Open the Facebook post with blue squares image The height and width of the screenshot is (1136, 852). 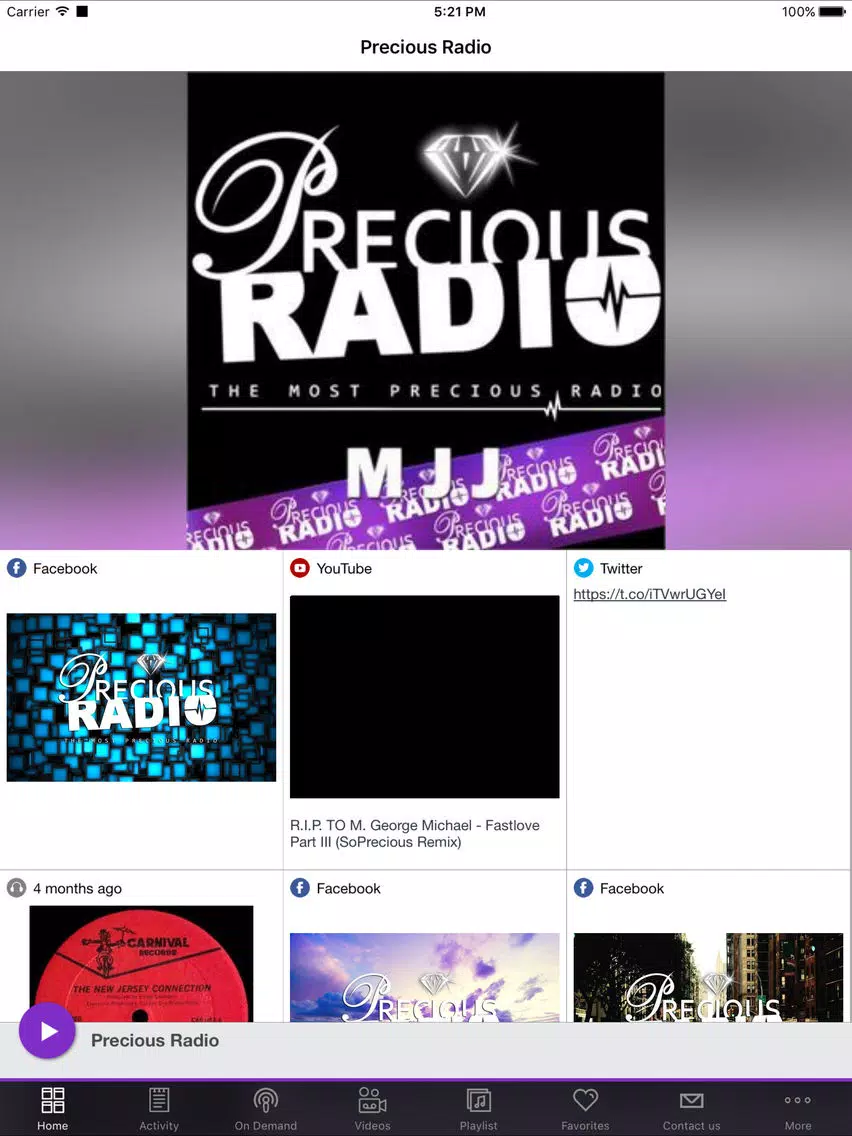click(x=141, y=697)
